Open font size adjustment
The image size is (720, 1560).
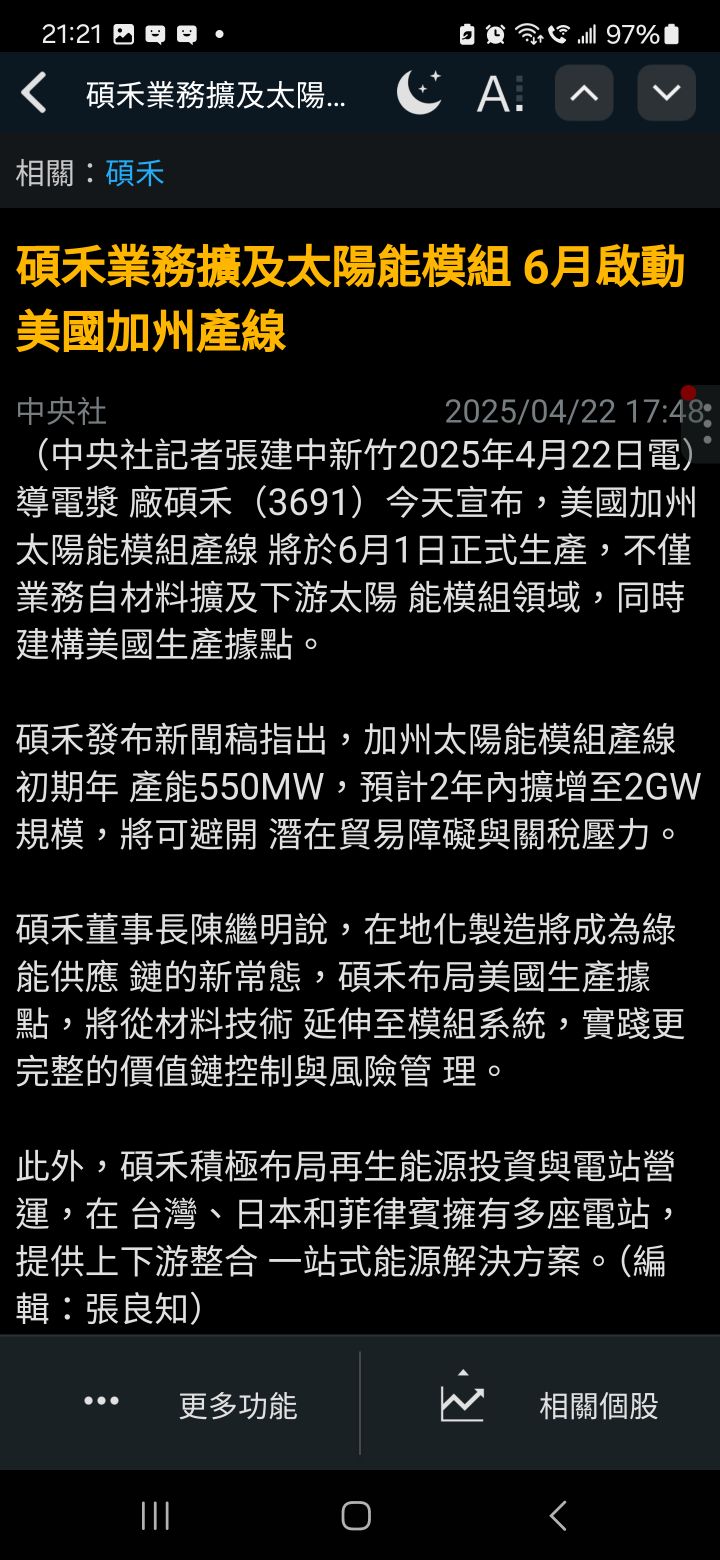(499, 94)
